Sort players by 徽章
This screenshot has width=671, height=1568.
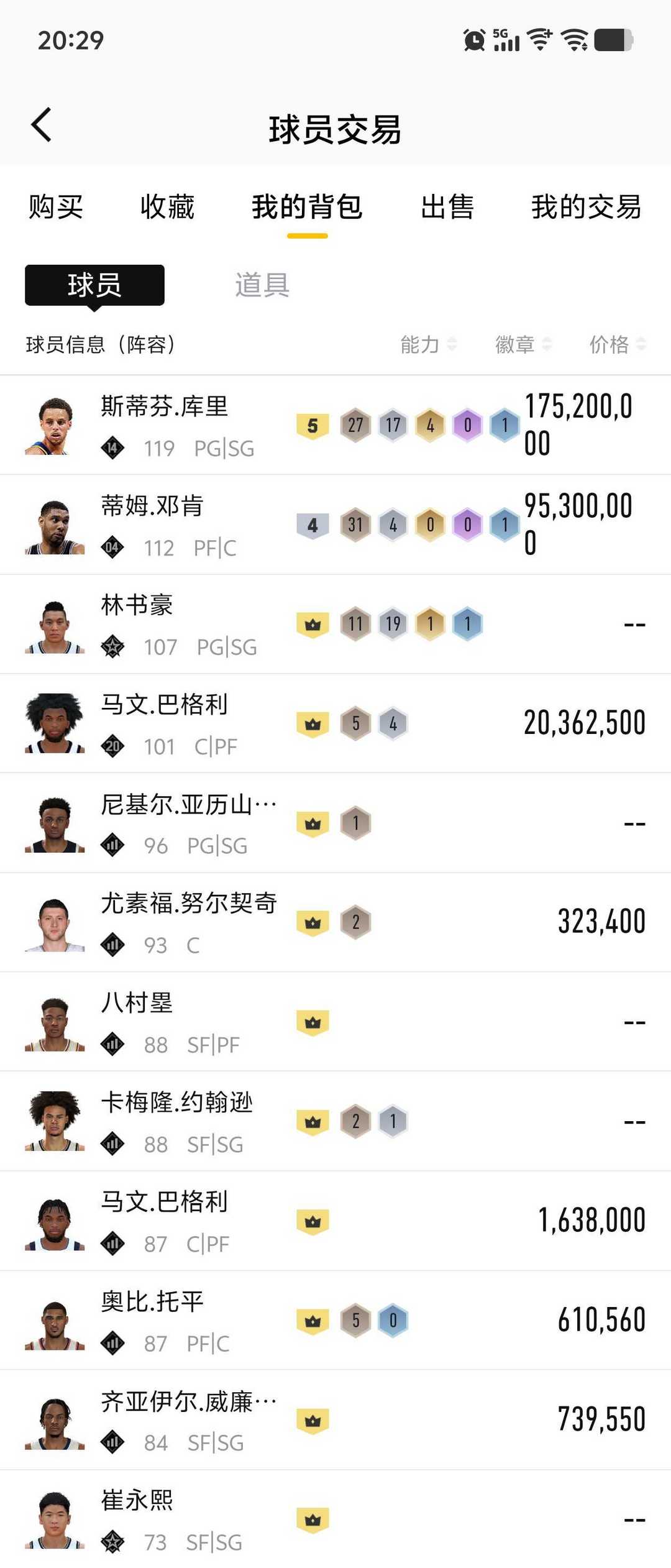523,344
